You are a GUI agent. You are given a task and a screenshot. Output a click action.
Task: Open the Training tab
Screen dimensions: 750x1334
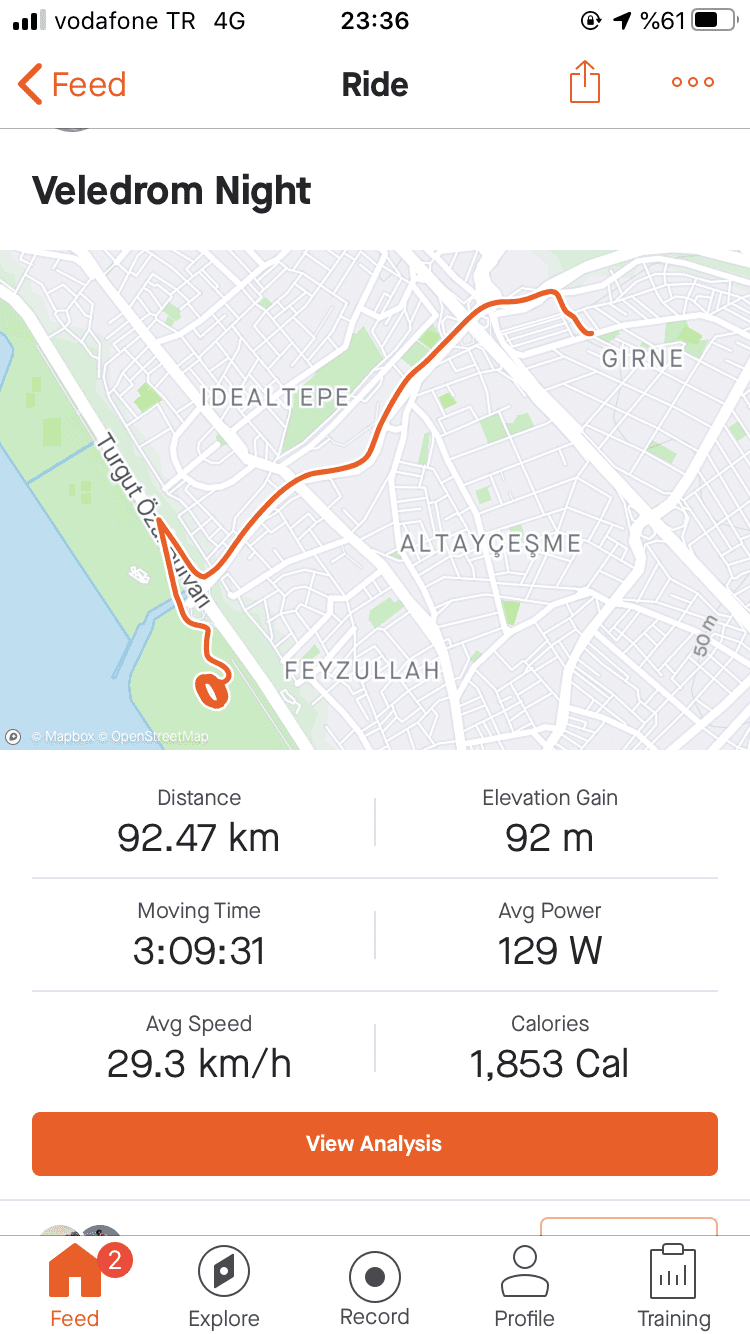[x=674, y=1286]
